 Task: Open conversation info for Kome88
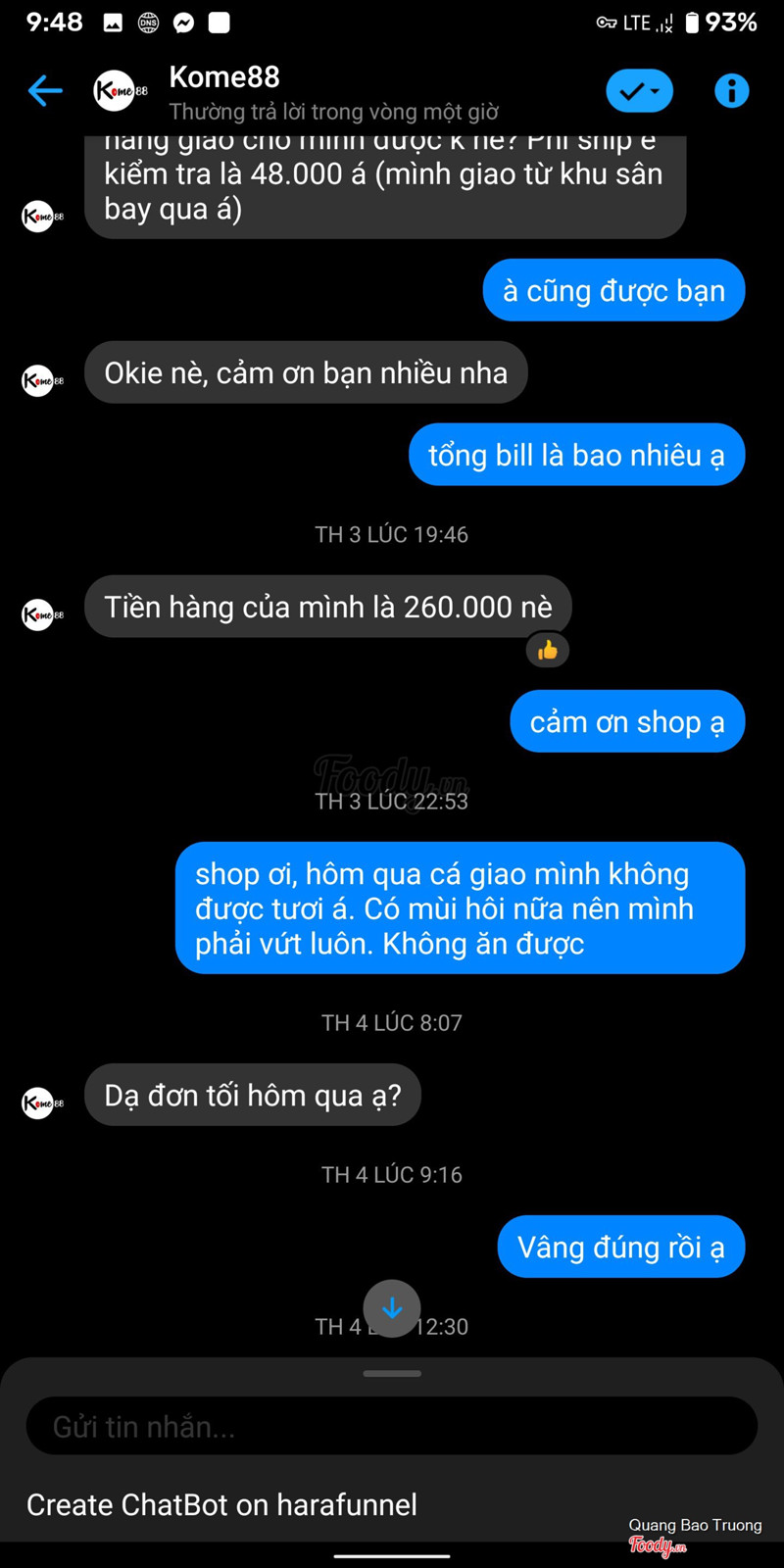click(731, 91)
